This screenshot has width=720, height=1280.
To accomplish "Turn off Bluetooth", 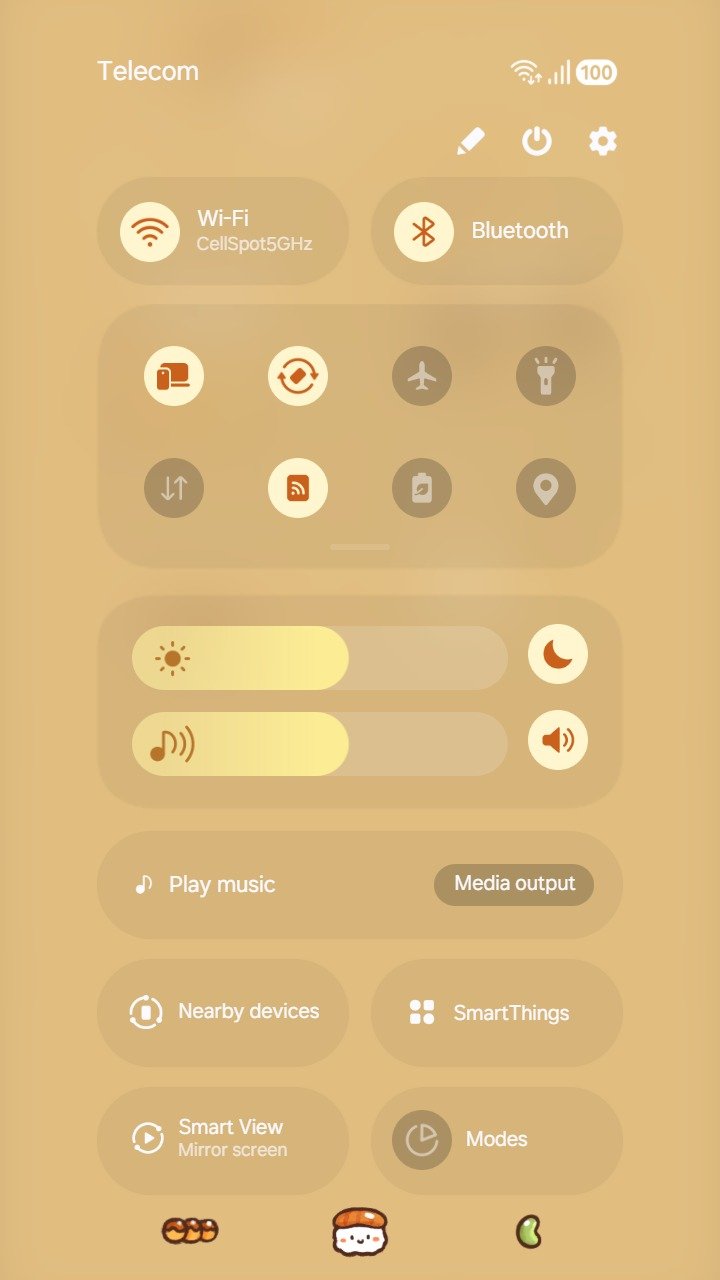I will coord(424,231).
